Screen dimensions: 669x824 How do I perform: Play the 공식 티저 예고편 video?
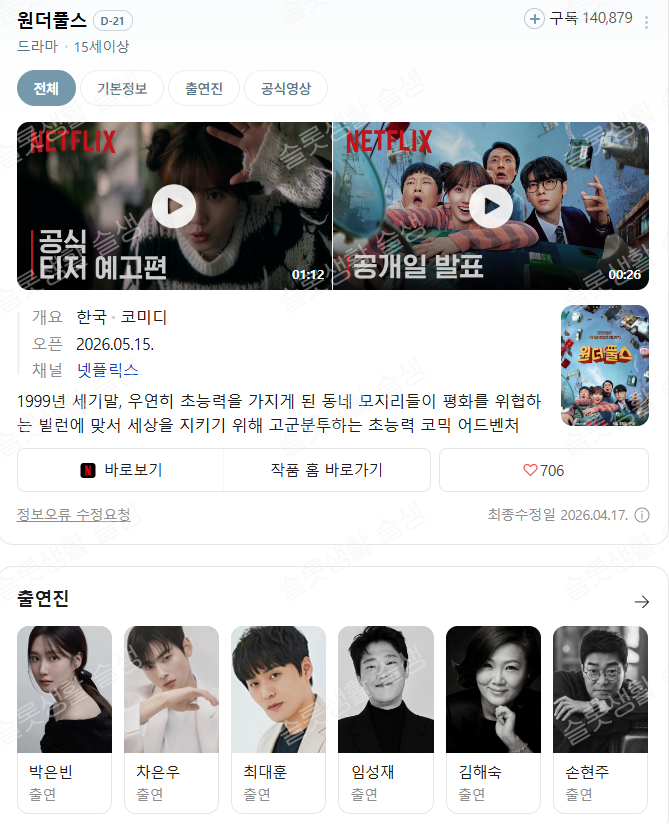(x=174, y=206)
